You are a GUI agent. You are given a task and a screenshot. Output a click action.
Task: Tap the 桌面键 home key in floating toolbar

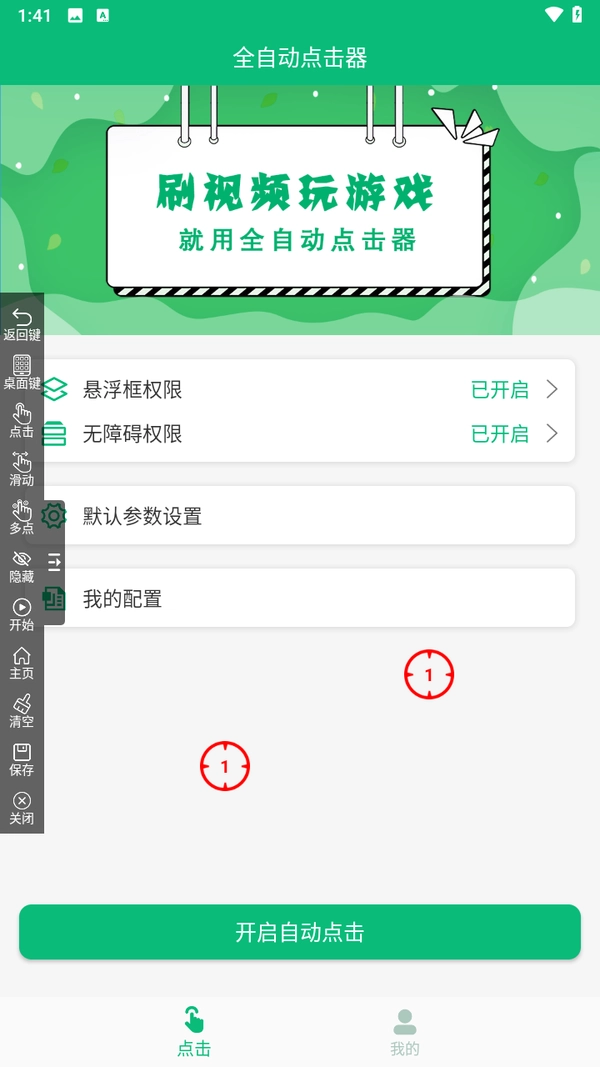coord(22,372)
